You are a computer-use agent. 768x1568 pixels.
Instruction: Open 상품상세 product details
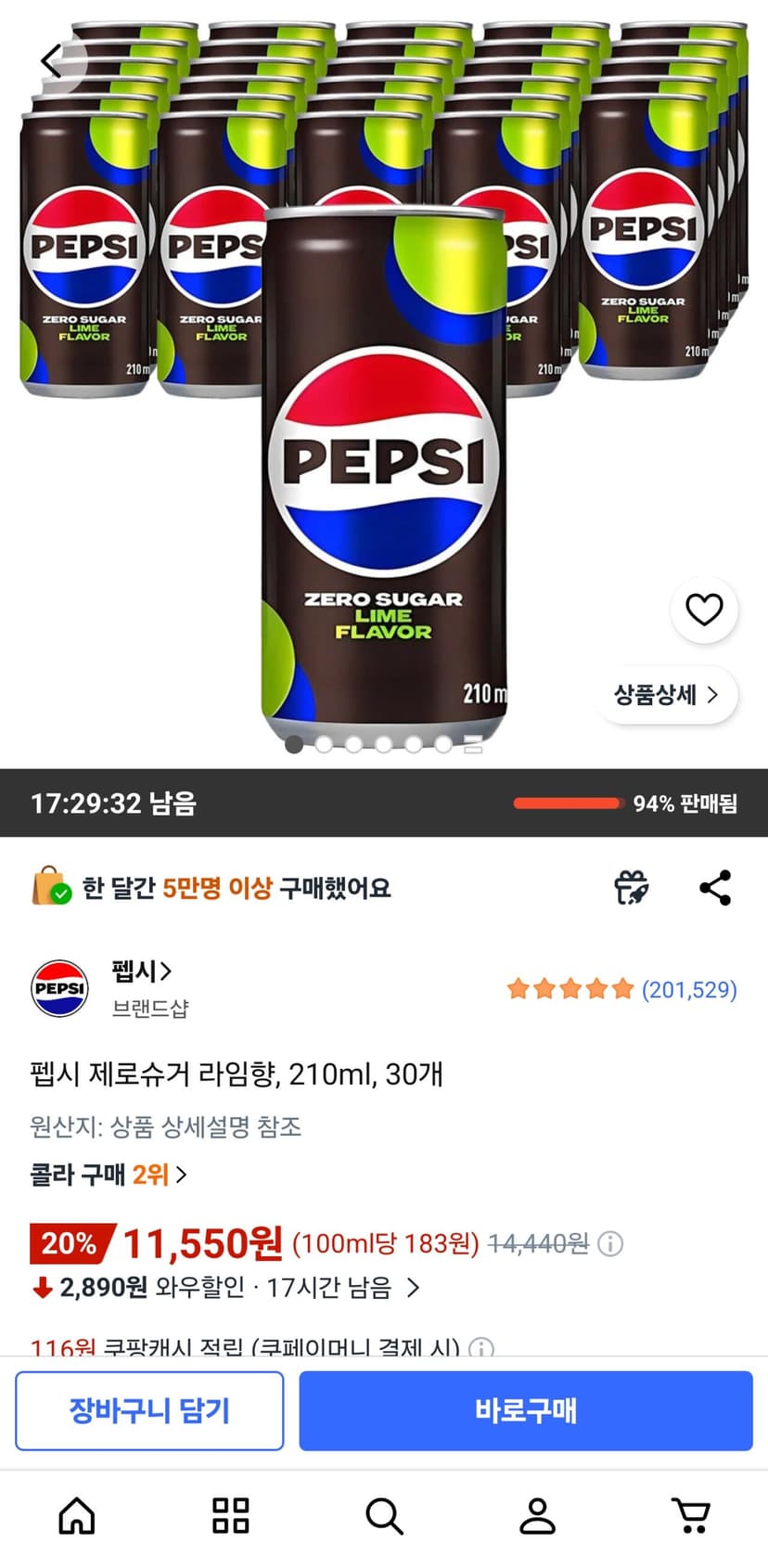coord(667,694)
